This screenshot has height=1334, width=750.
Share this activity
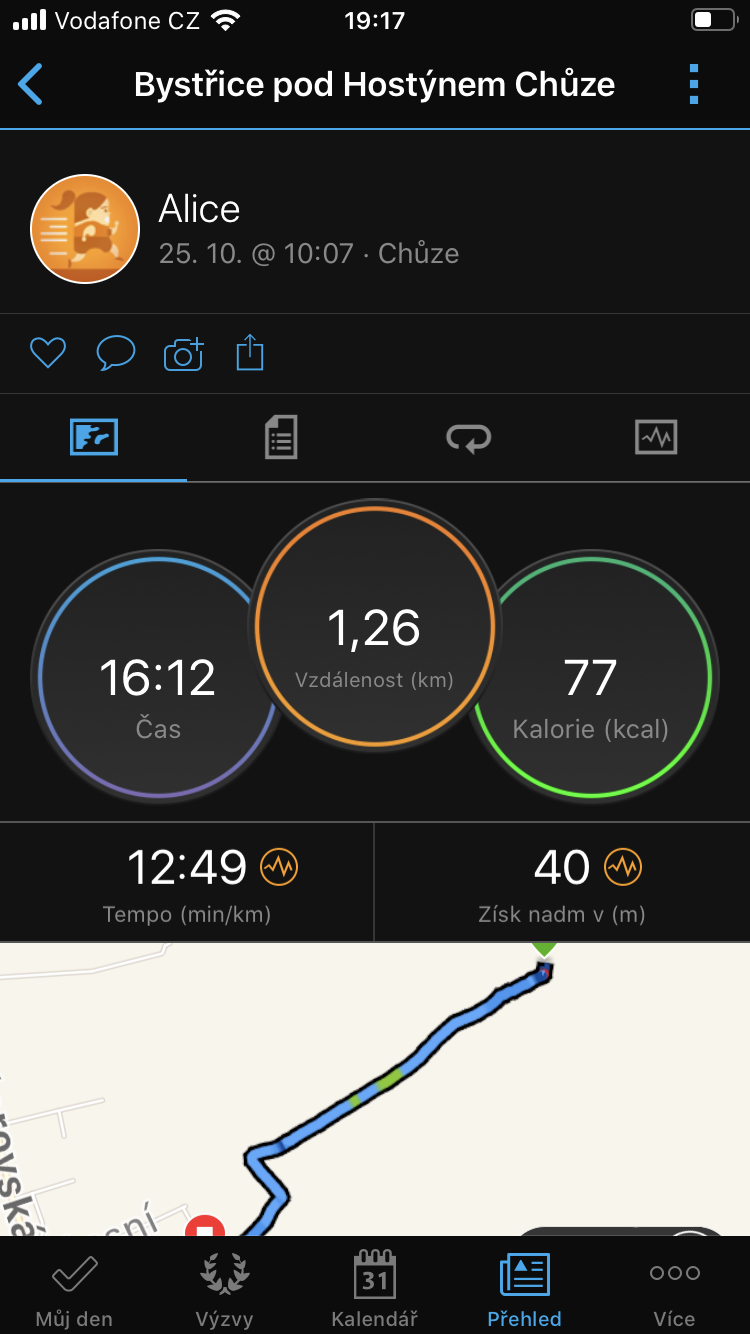[x=250, y=353]
